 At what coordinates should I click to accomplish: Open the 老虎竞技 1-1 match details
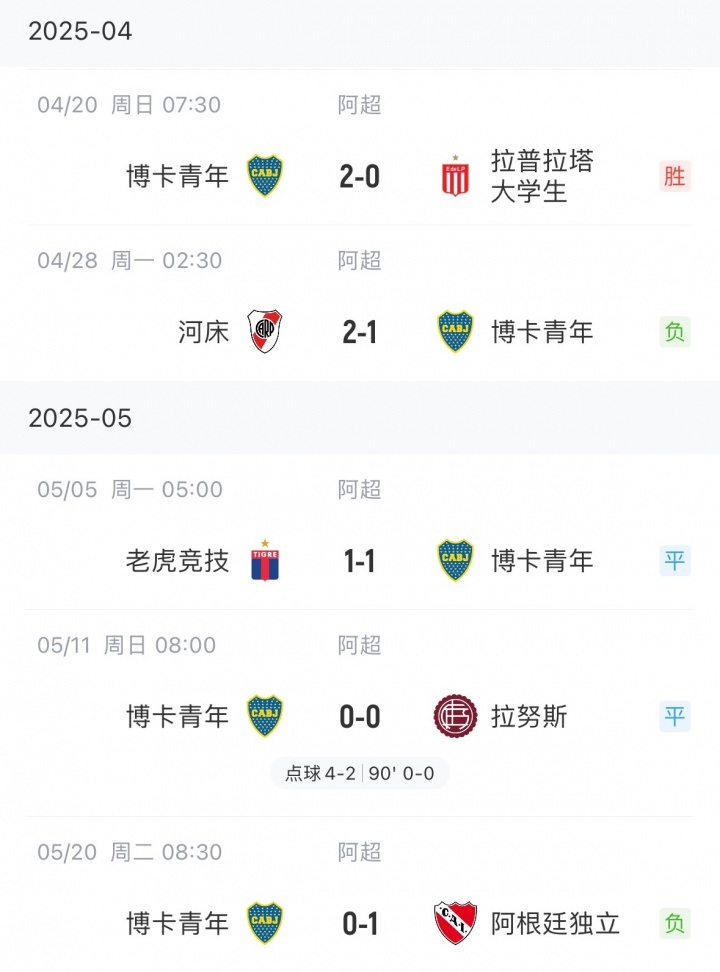pyautogui.click(x=360, y=561)
